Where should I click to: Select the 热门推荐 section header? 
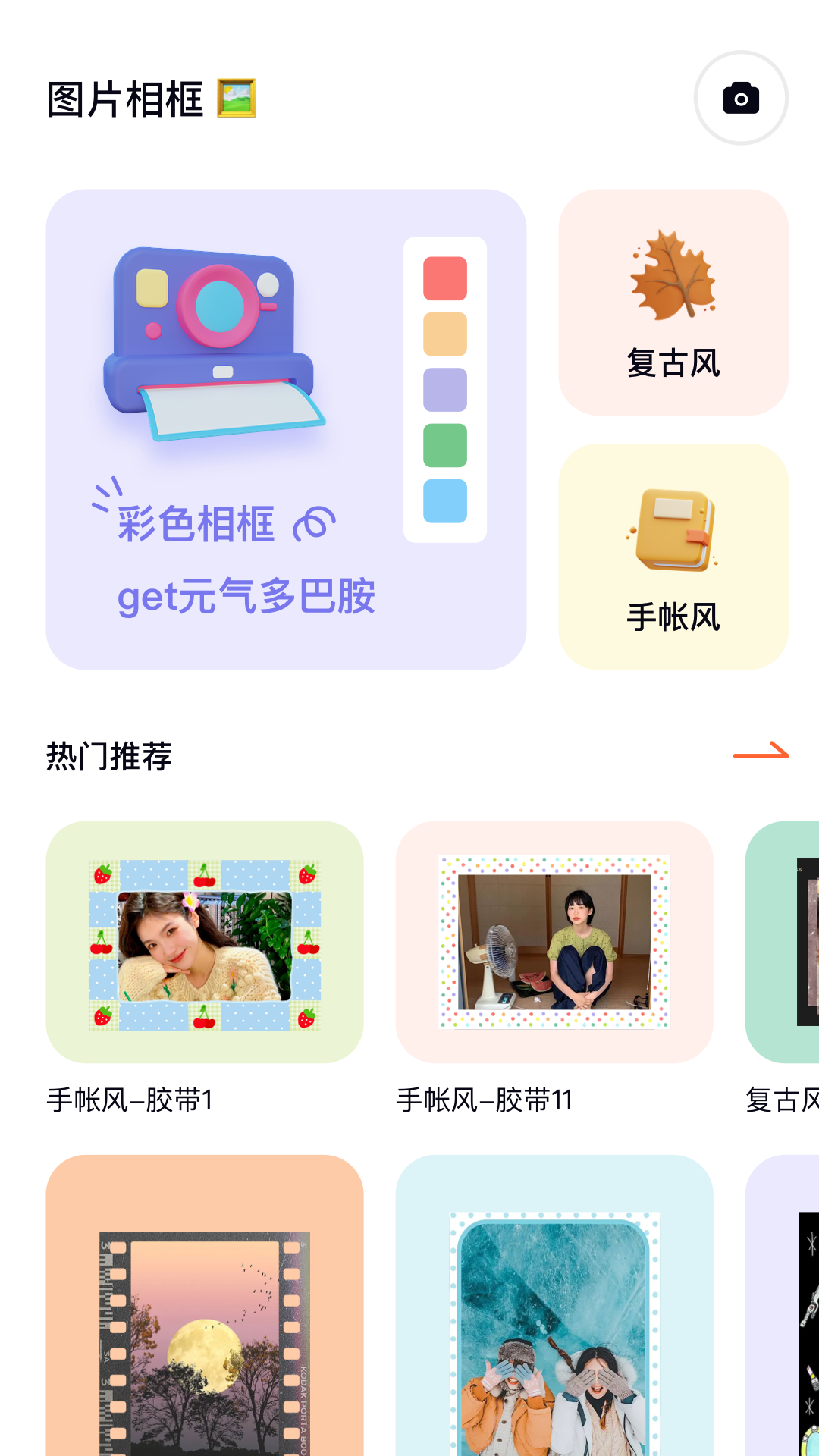(108, 753)
